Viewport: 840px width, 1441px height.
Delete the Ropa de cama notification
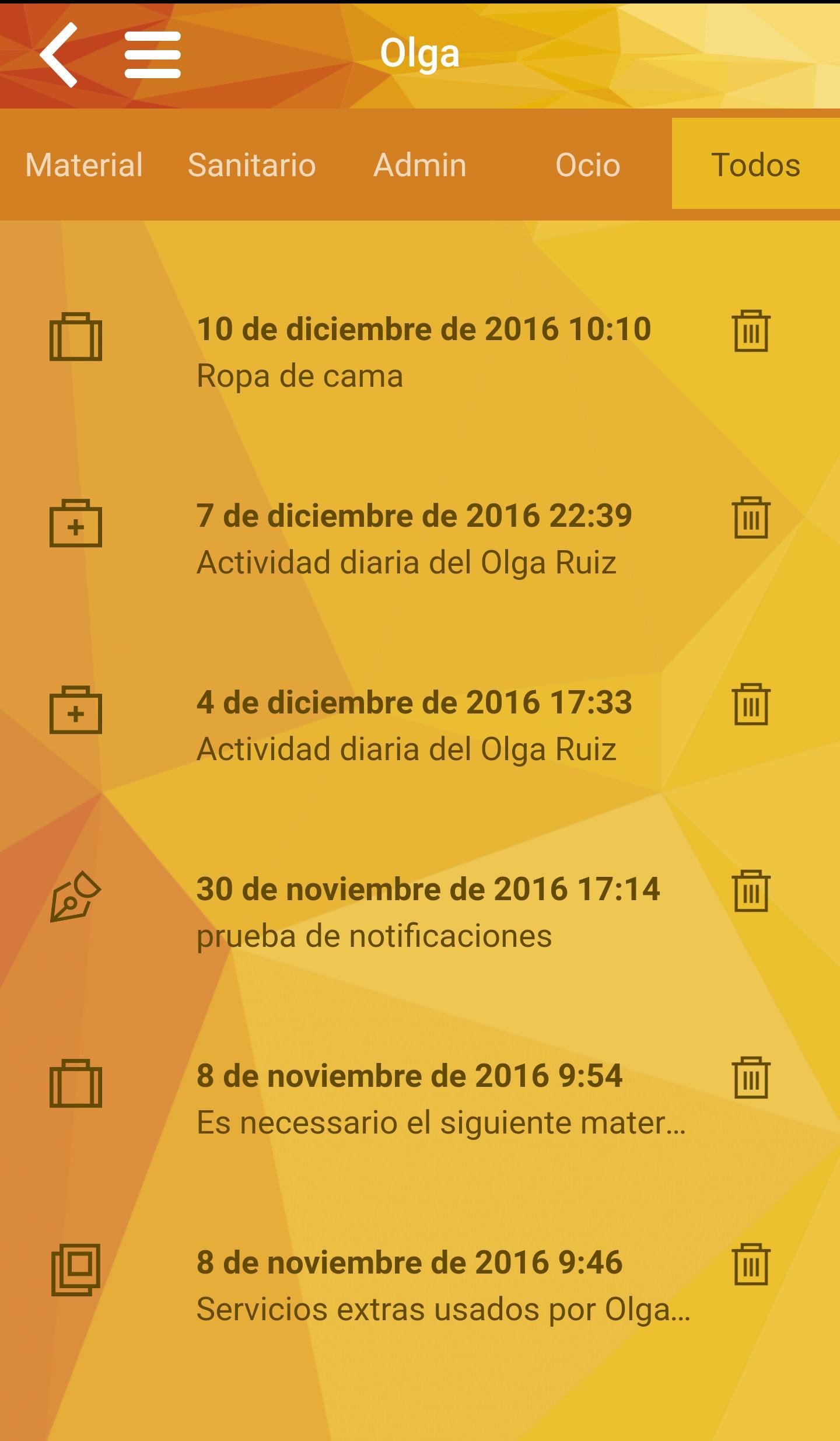pos(751,331)
